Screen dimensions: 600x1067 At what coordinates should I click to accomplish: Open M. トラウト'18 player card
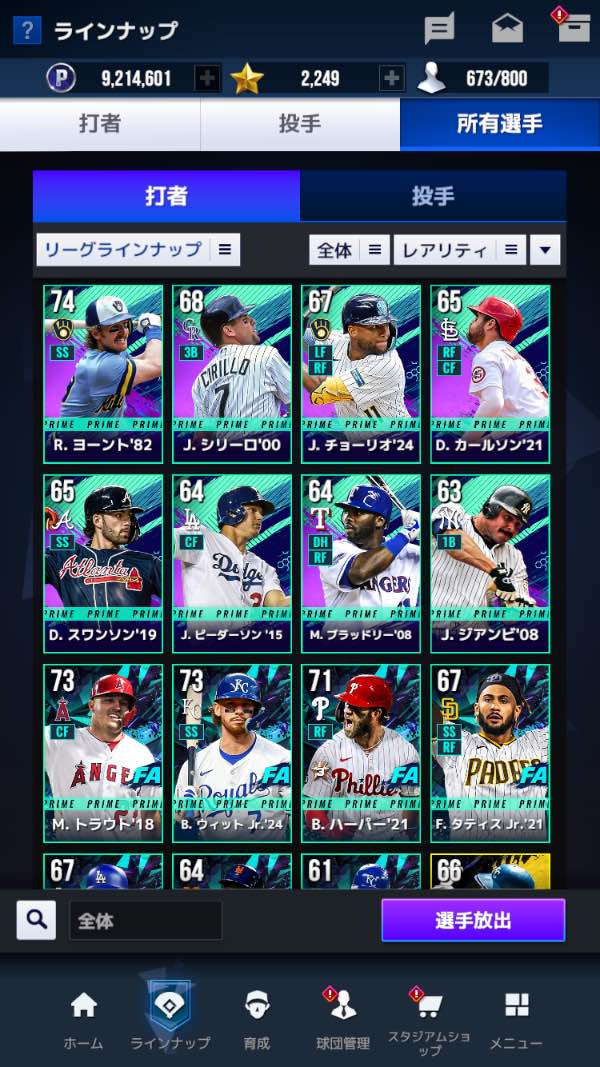[103, 752]
